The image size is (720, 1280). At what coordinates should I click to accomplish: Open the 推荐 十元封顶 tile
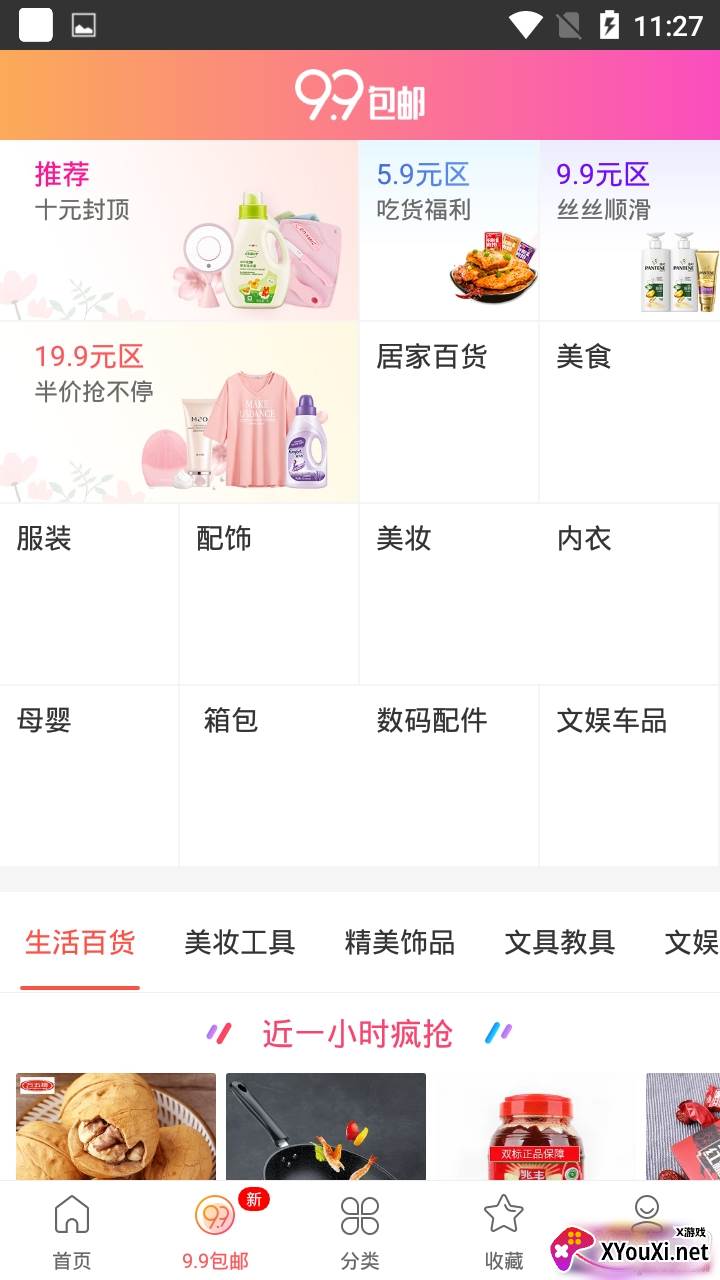point(179,230)
